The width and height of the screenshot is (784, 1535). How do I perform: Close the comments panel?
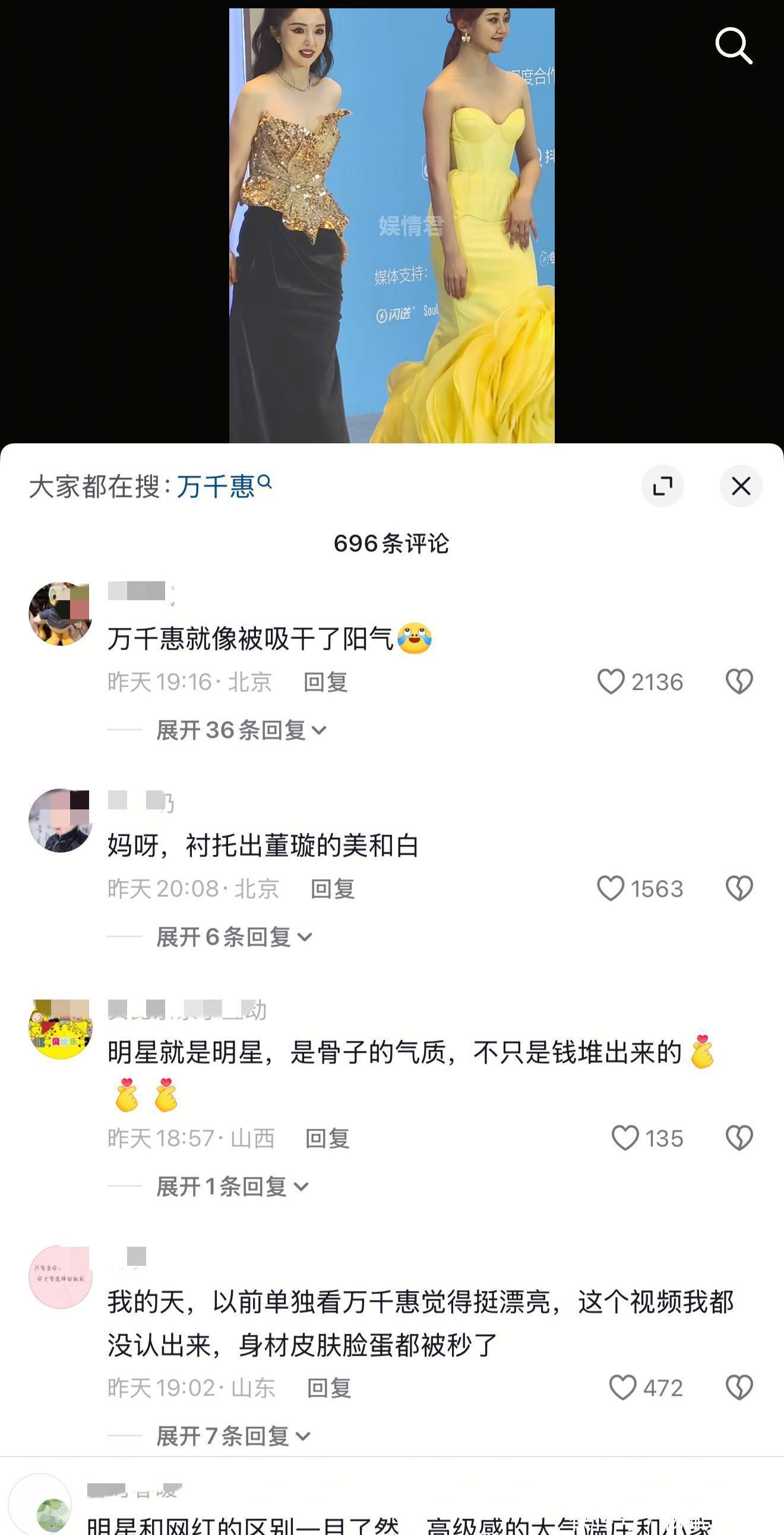coord(741,486)
